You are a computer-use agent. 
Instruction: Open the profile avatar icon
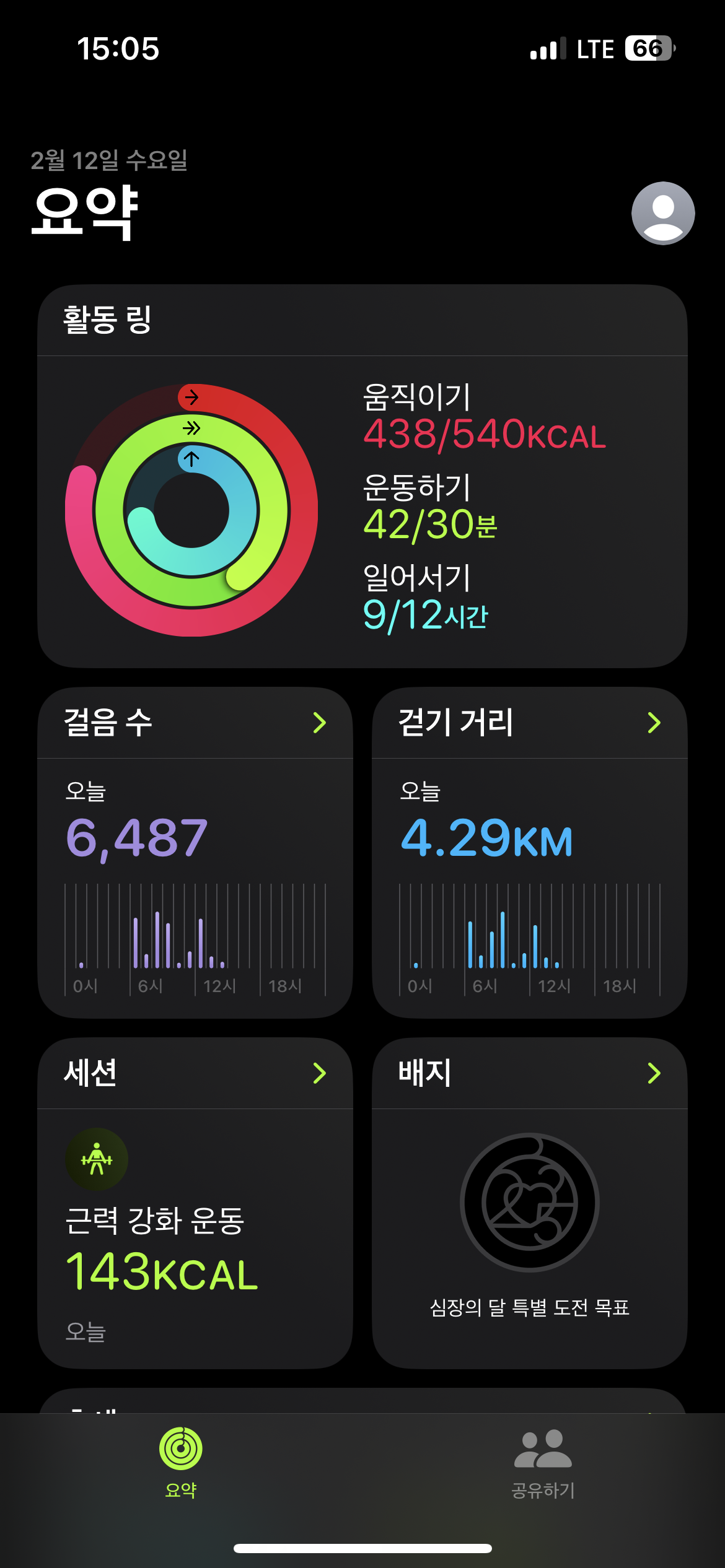(662, 213)
